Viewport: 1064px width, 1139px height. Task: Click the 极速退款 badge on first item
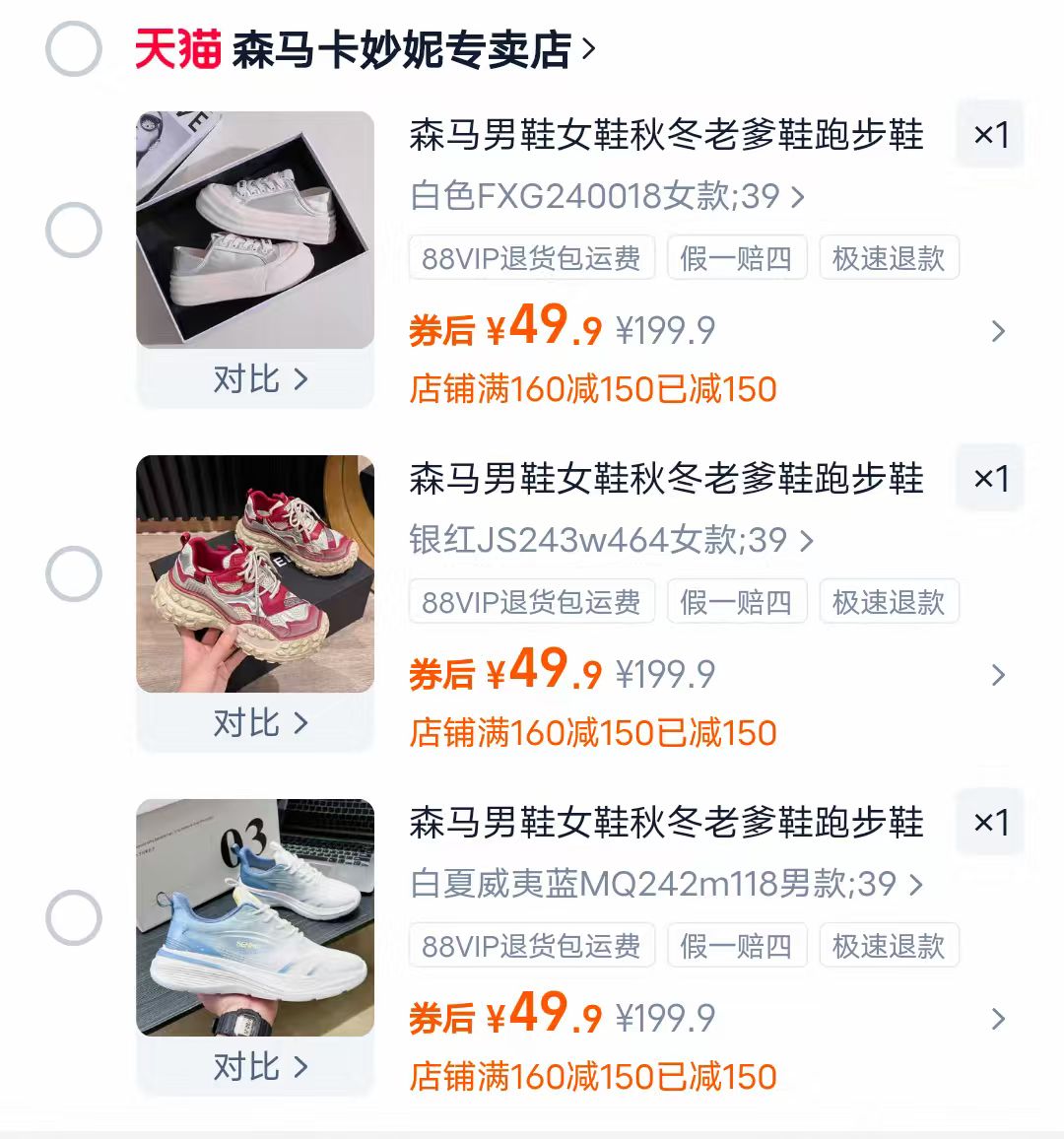[x=889, y=258]
